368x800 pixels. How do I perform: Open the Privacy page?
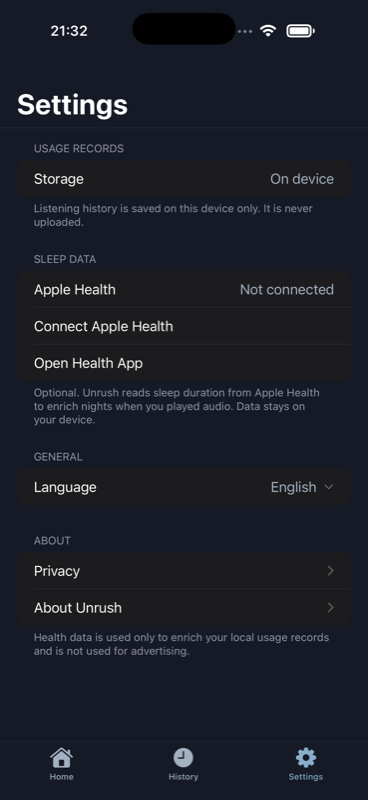184,570
